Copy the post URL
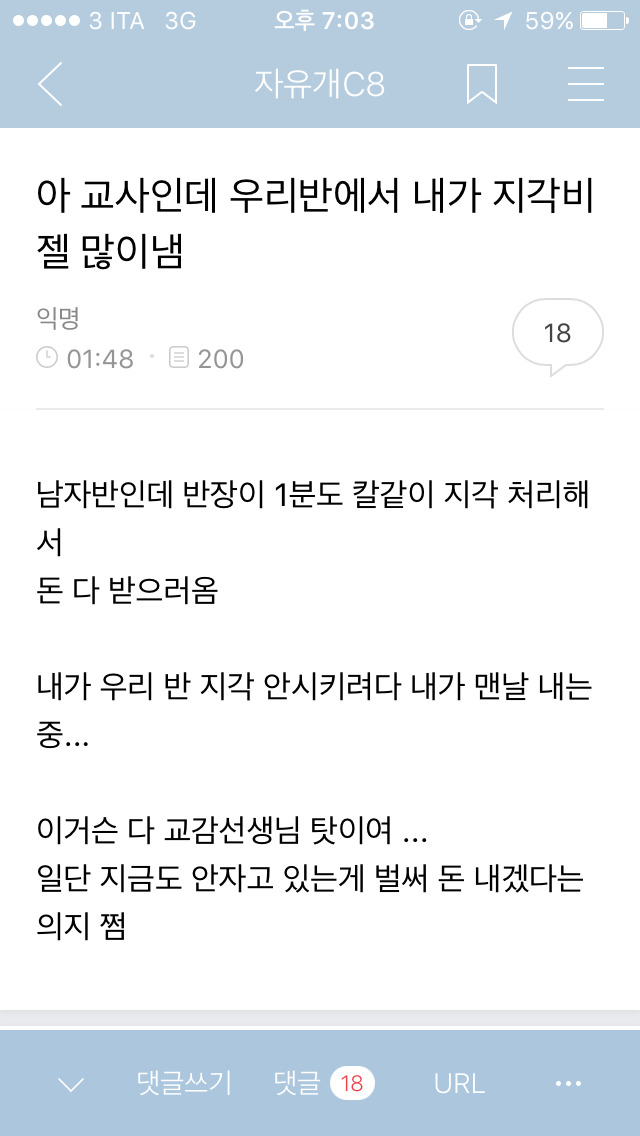 tap(459, 1084)
